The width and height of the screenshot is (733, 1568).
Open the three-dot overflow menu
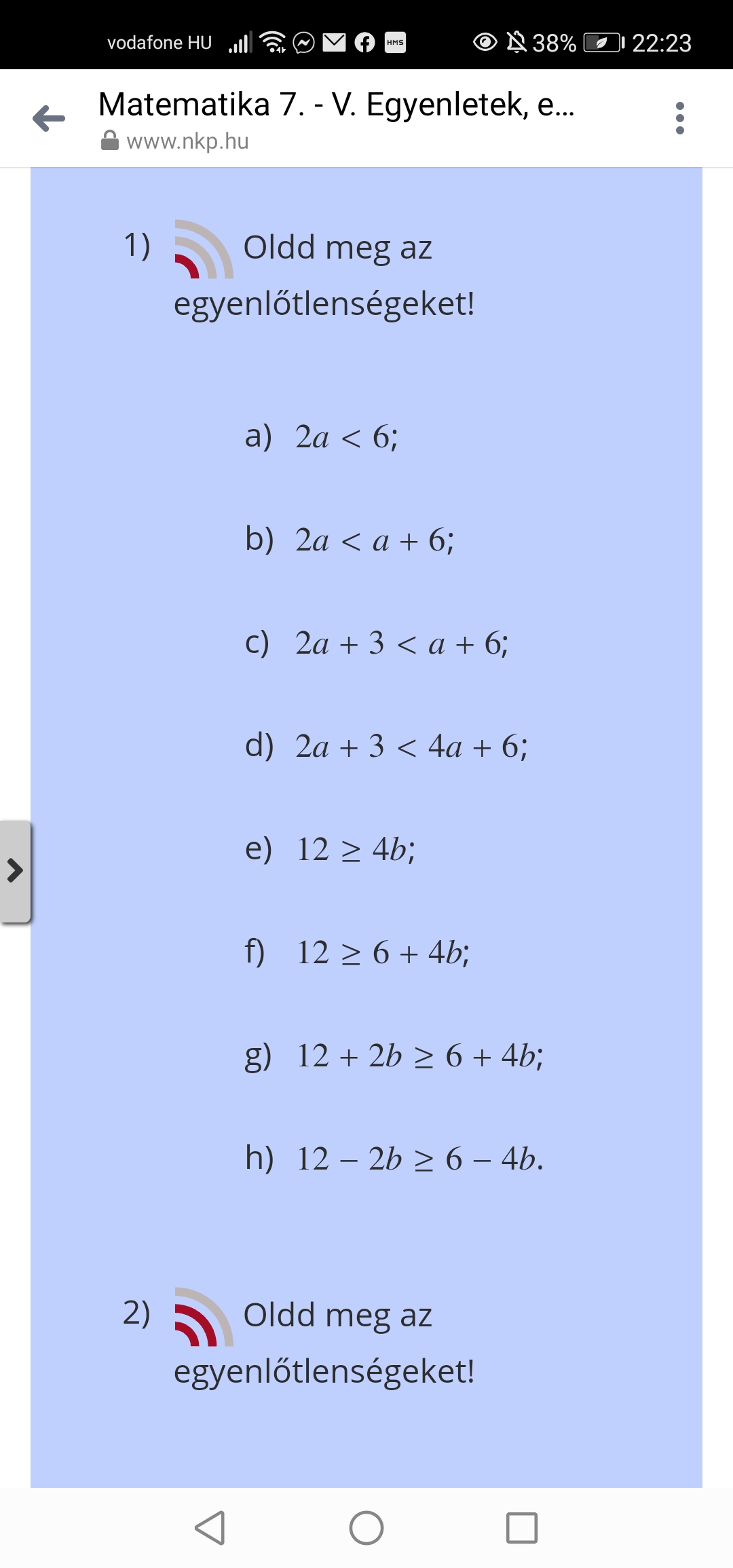coord(679,119)
